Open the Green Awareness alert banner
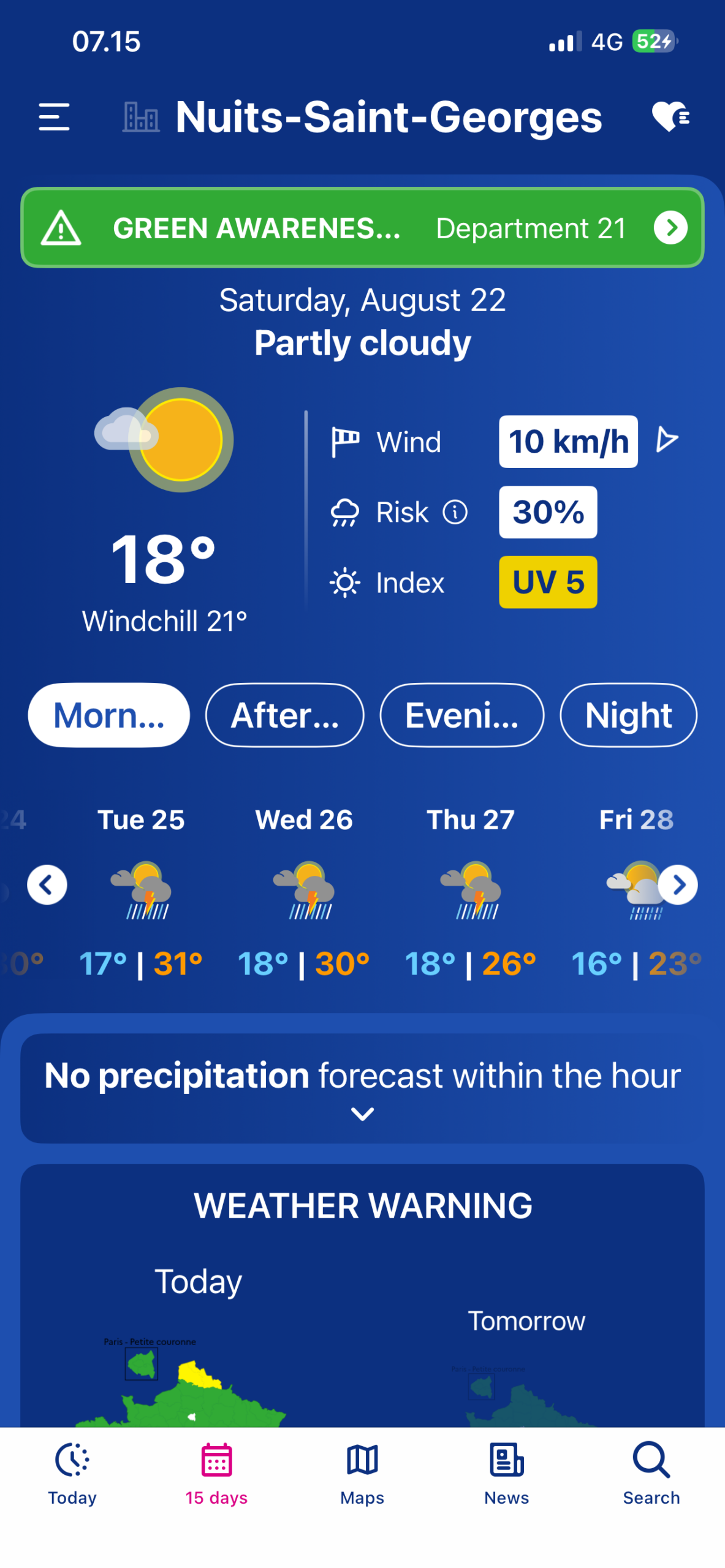Screen dimensions: 725x1568 [362, 228]
